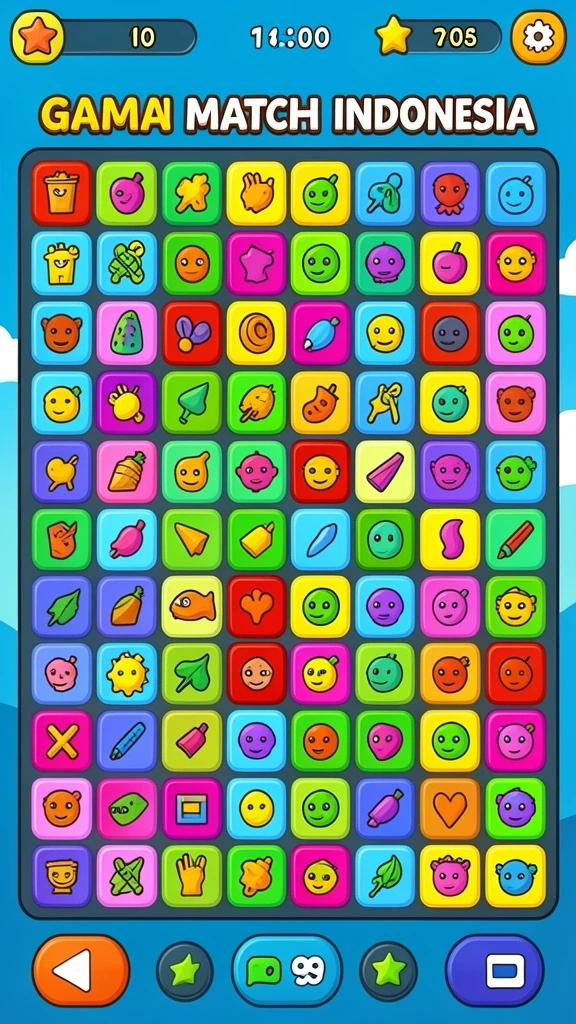Tap the orange star badge beside score 10
This screenshot has width=576, height=1024.
tap(37, 37)
